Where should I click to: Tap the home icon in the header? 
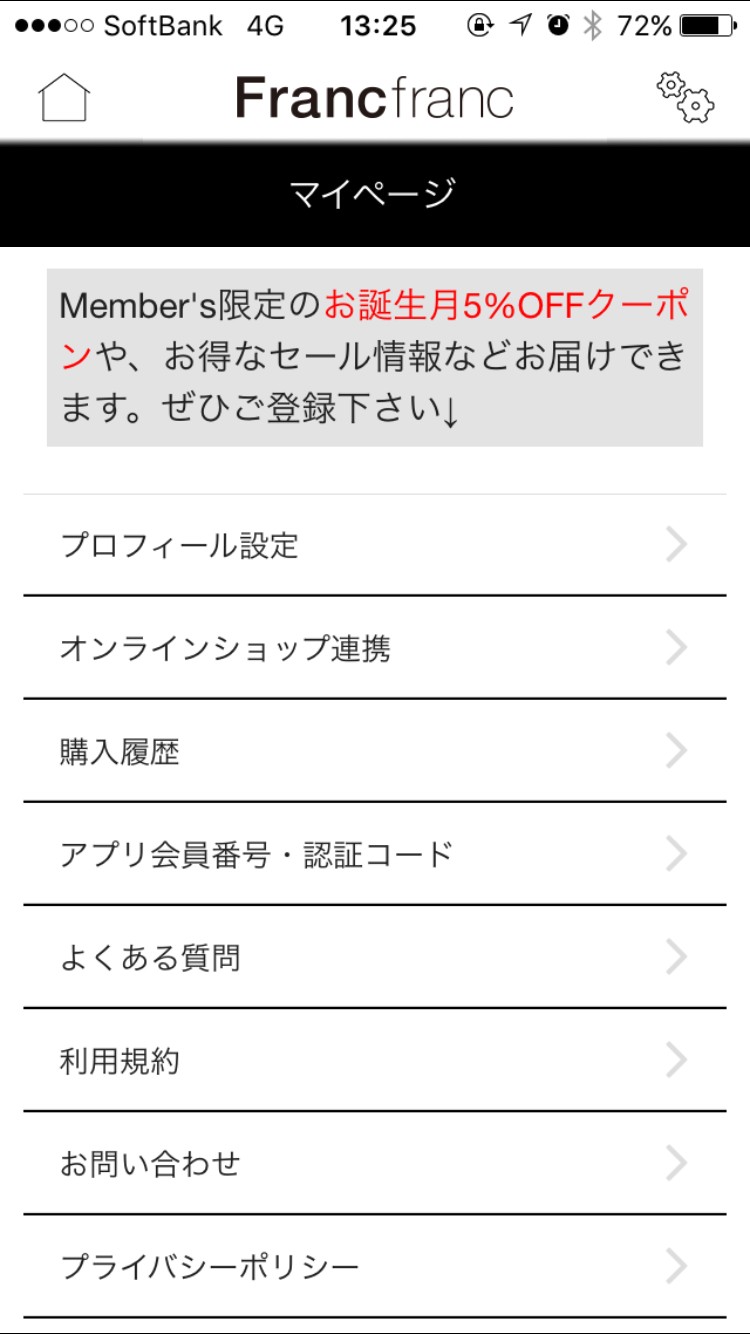[64, 98]
